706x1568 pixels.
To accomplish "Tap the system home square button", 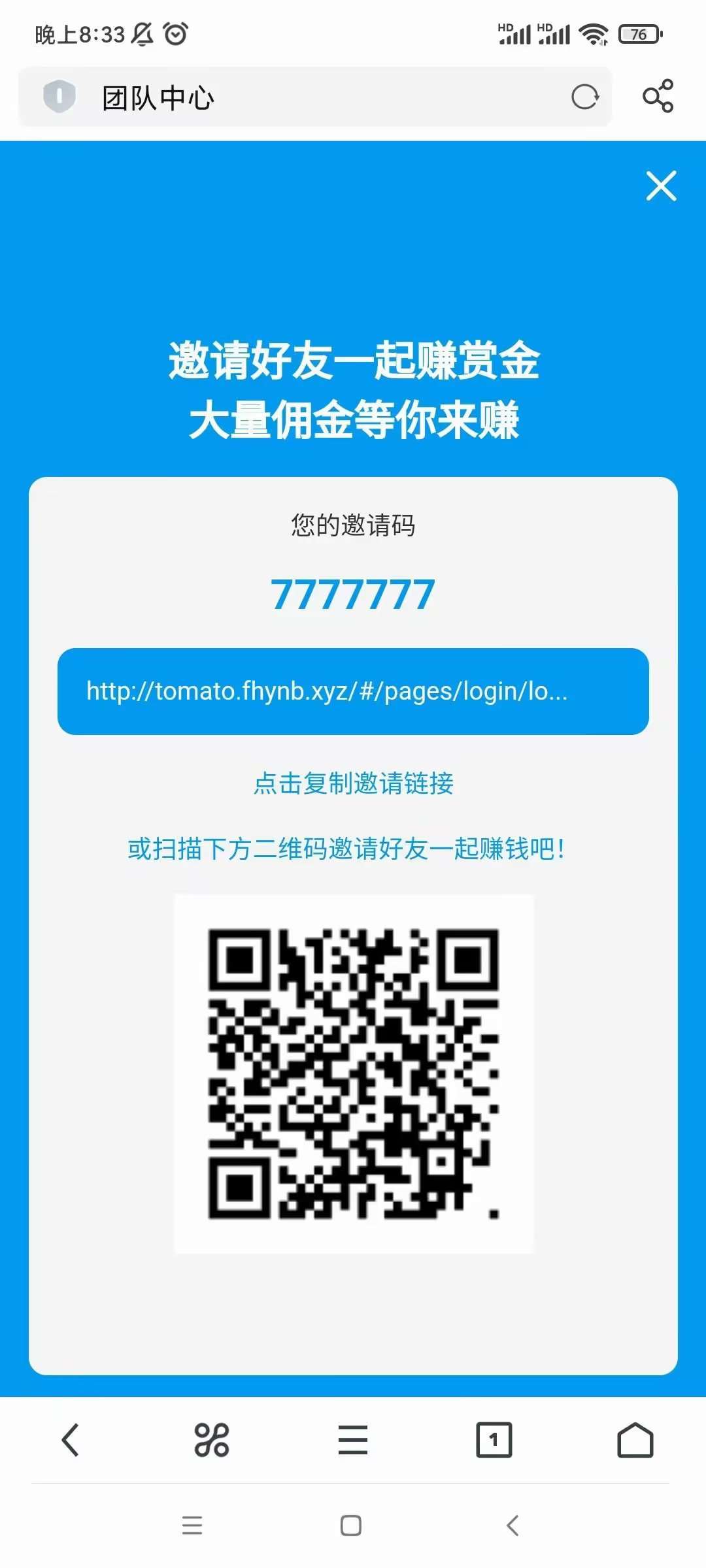I will pos(351,1526).
